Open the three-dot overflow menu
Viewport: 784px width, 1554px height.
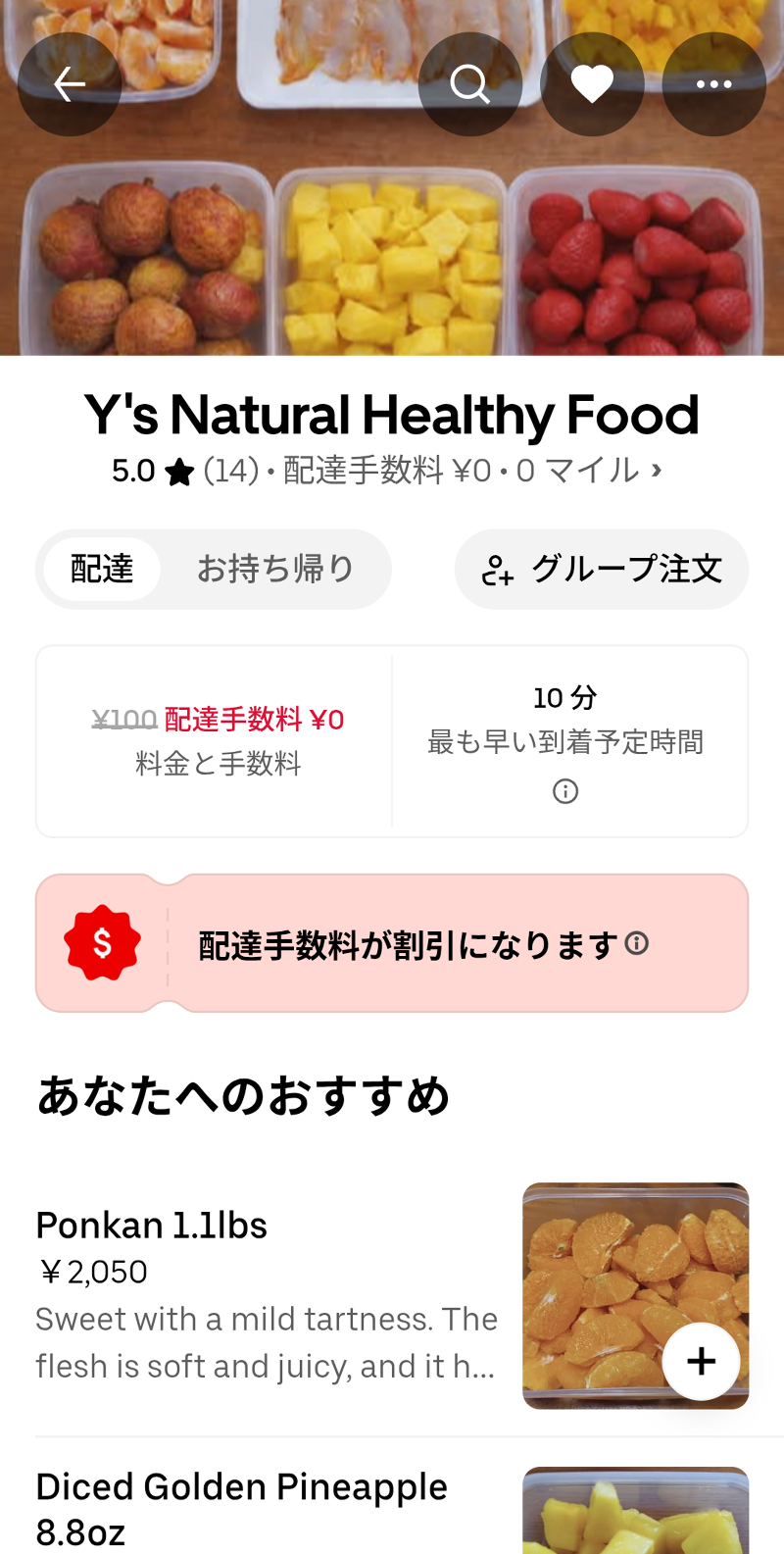(x=713, y=85)
